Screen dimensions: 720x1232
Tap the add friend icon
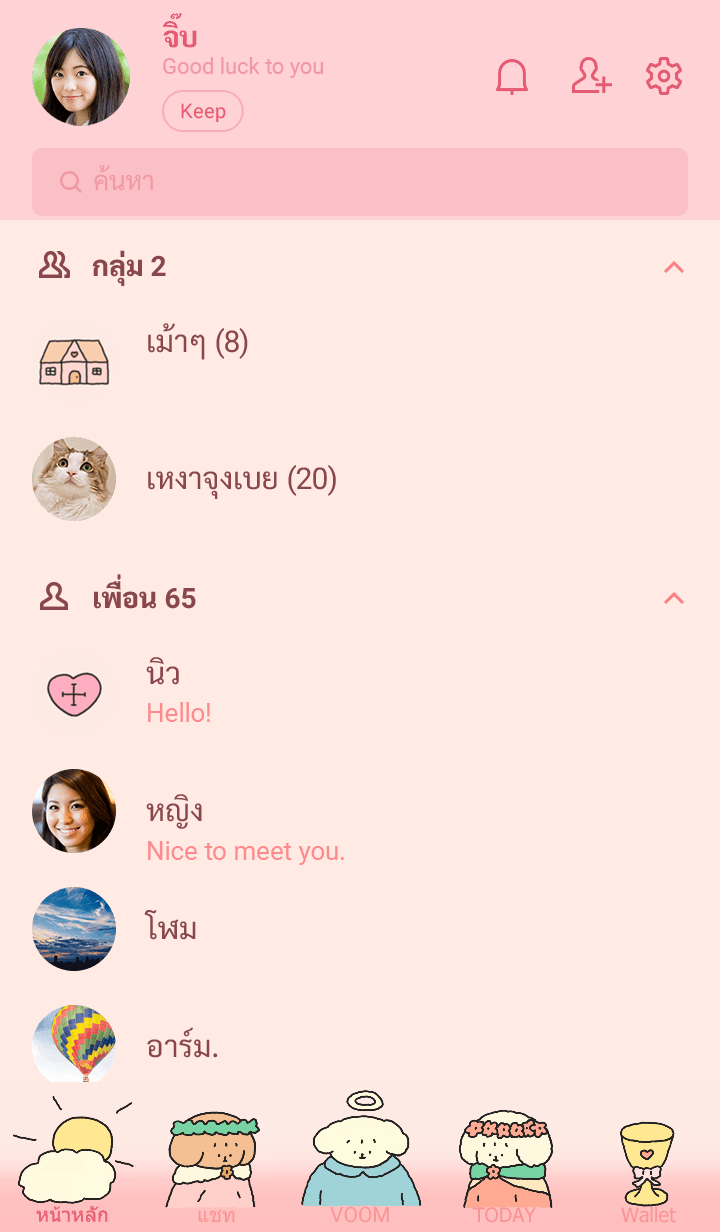[x=591, y=77]
